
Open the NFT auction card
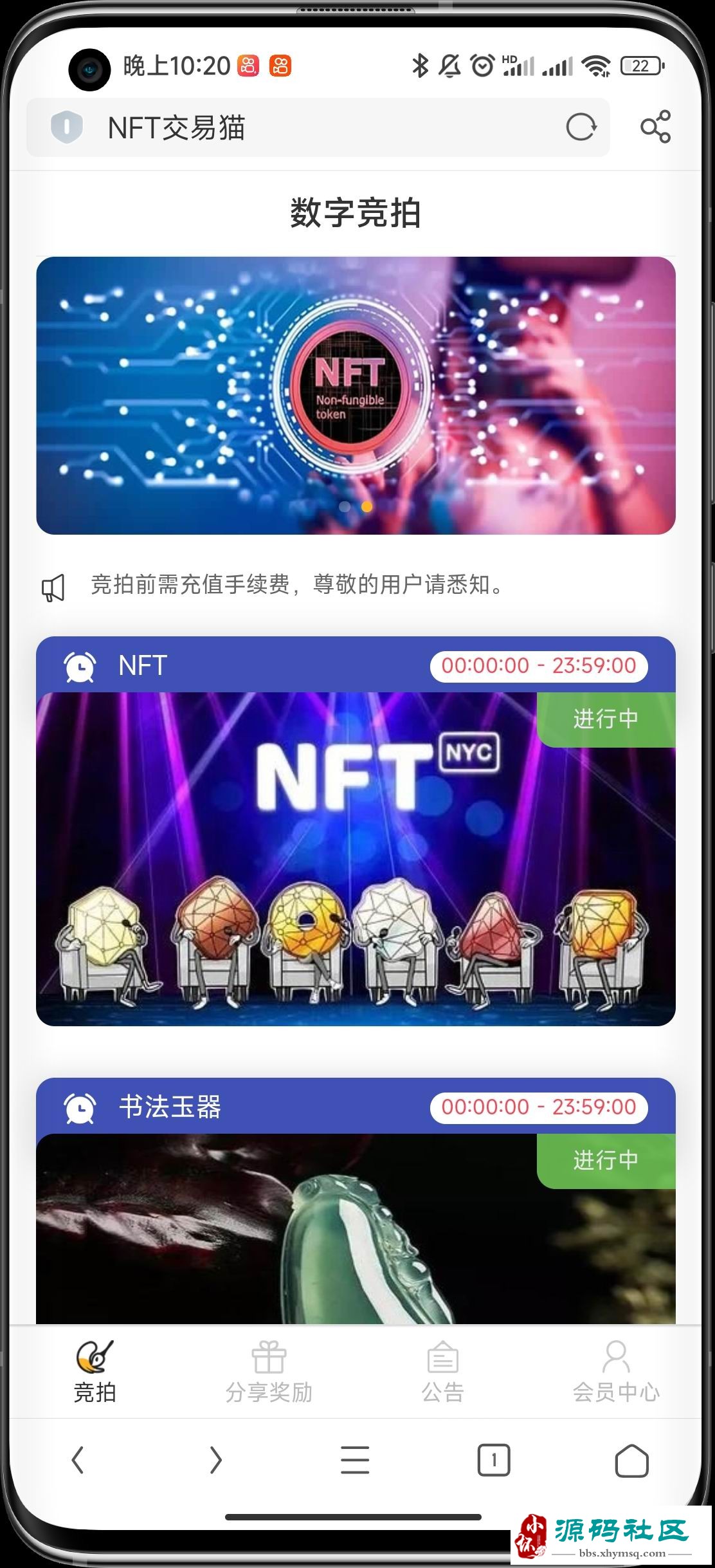pos(356,858)
